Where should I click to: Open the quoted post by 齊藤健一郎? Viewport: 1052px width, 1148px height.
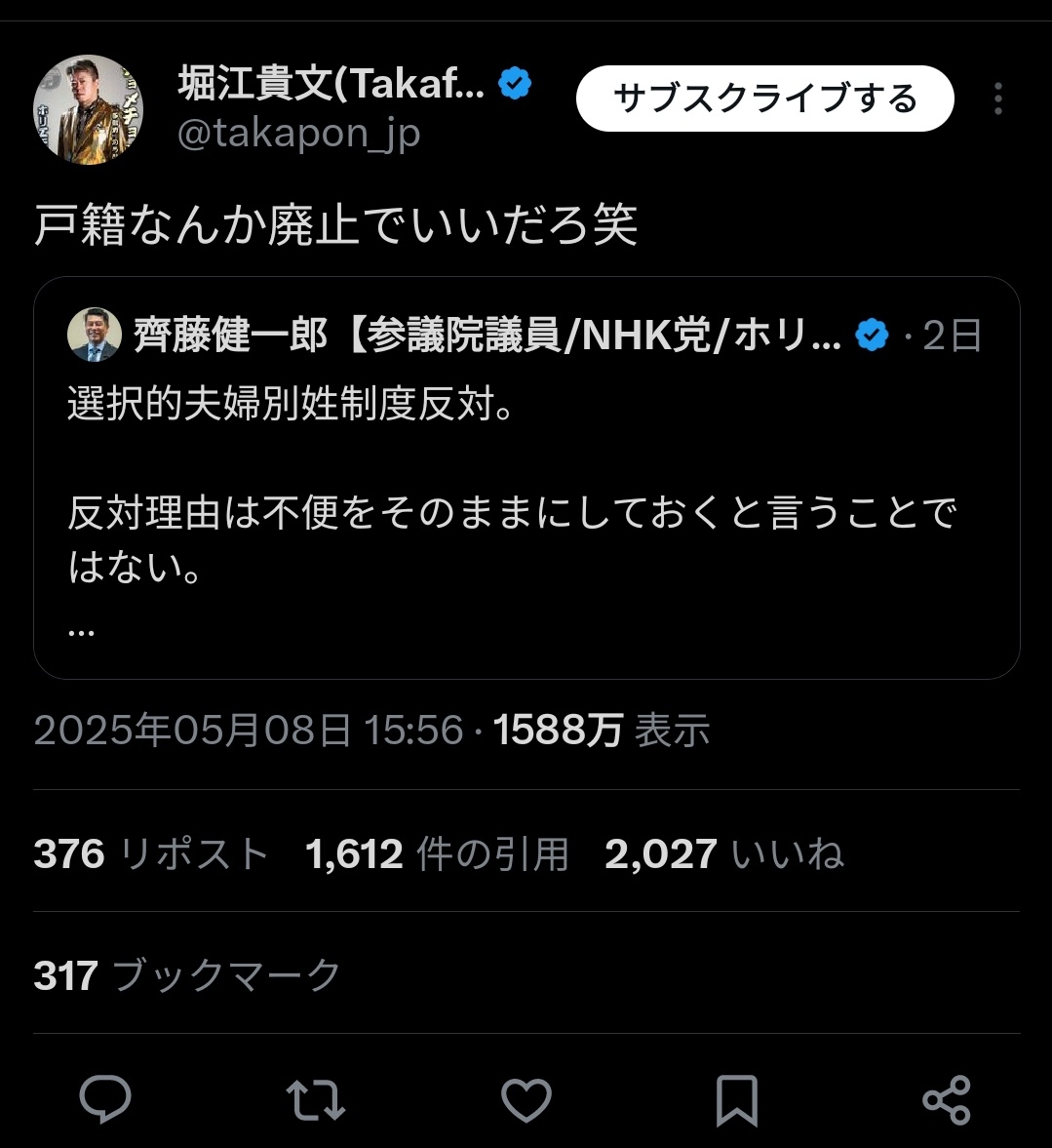pyautogui.click(x=526, y=478)
